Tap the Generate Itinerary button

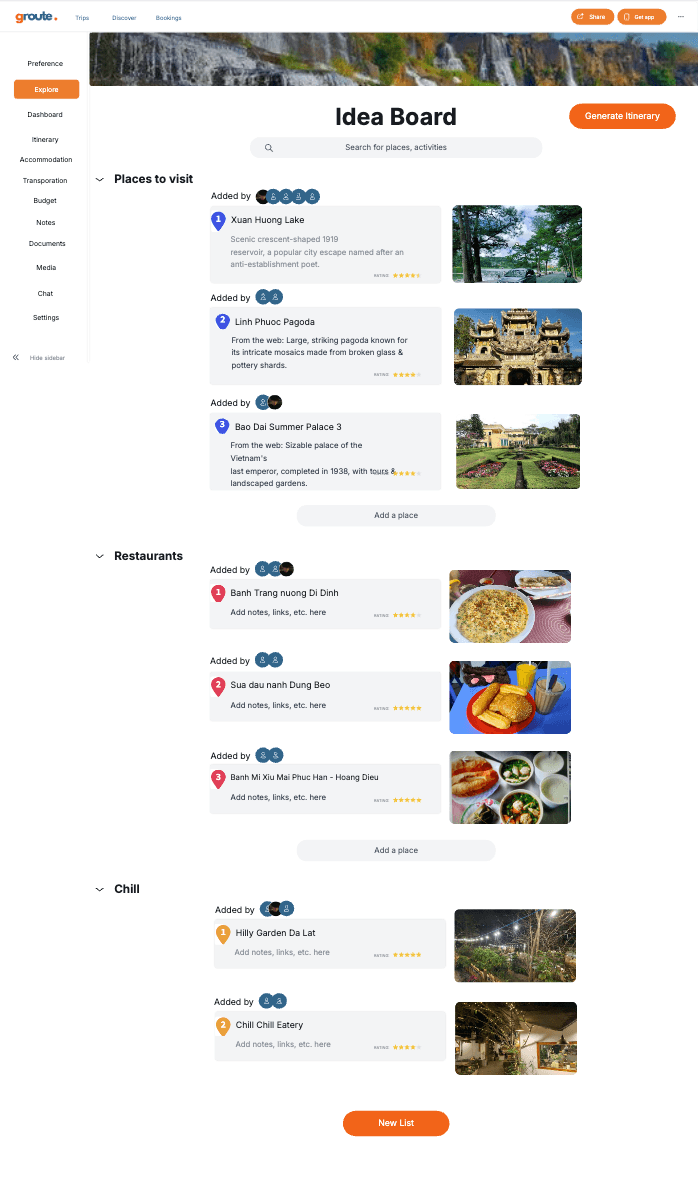point(621,116)
